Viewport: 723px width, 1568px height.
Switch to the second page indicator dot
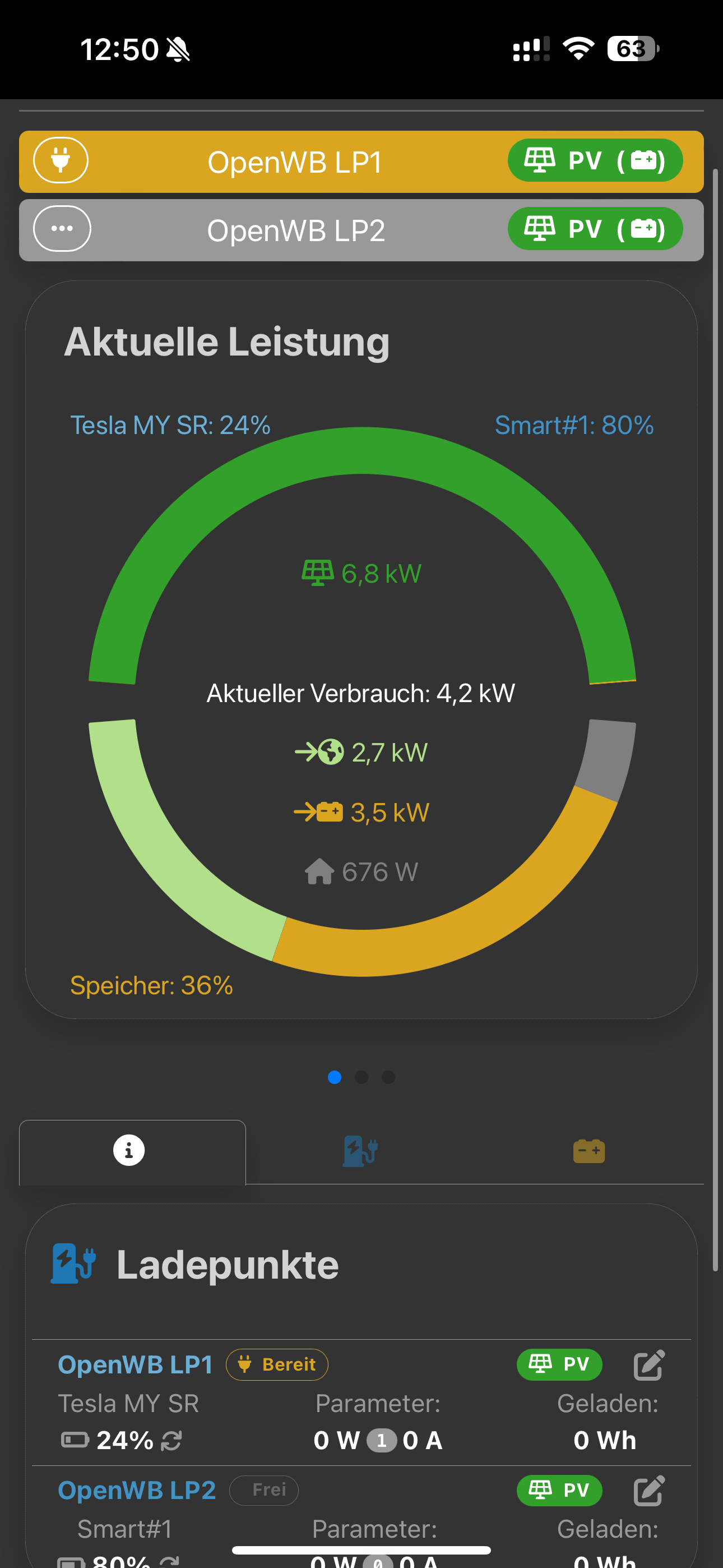tap(361, 1077)
